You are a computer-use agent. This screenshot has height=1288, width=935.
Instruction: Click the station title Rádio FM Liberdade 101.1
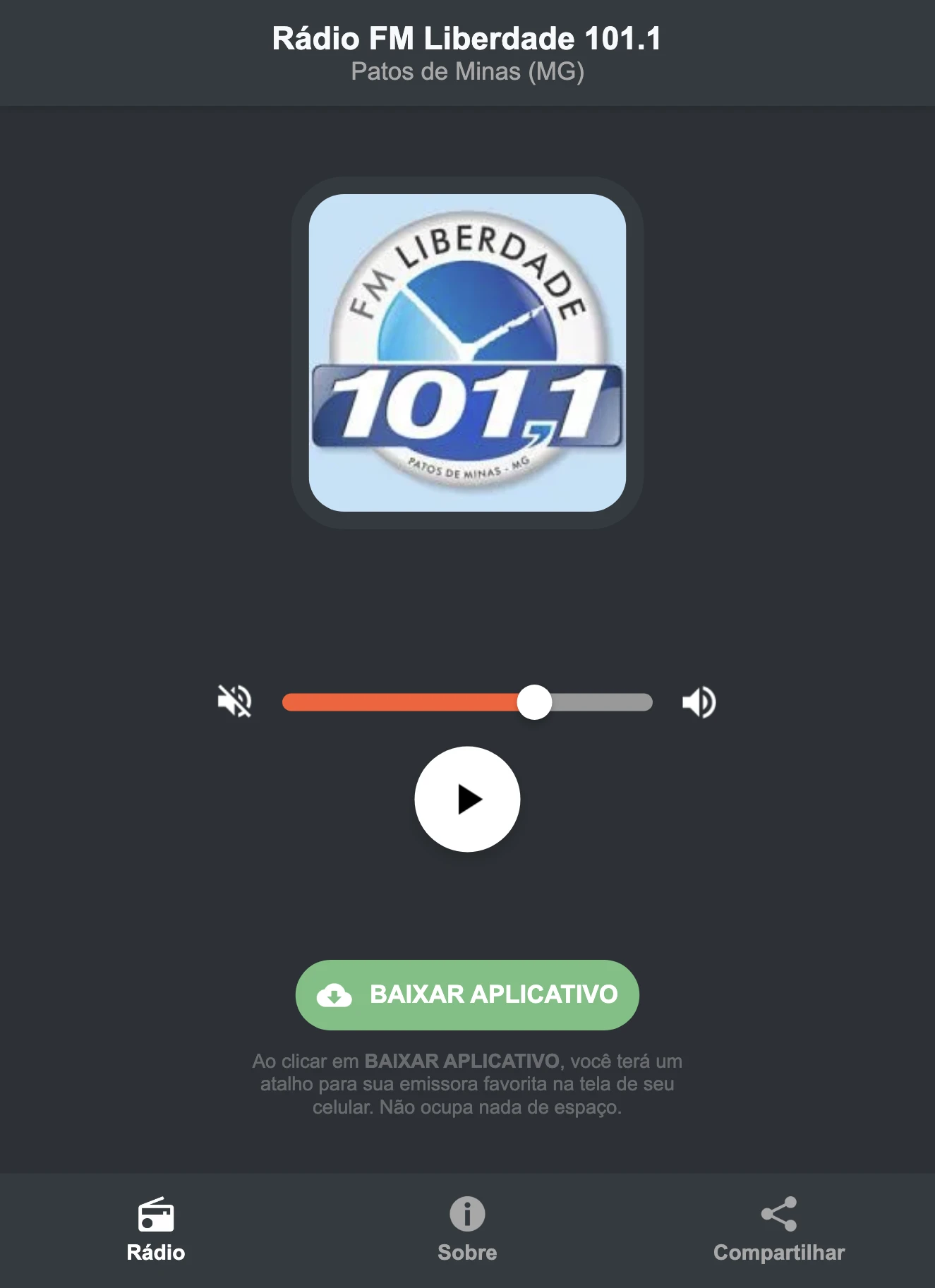coord(467,40)
